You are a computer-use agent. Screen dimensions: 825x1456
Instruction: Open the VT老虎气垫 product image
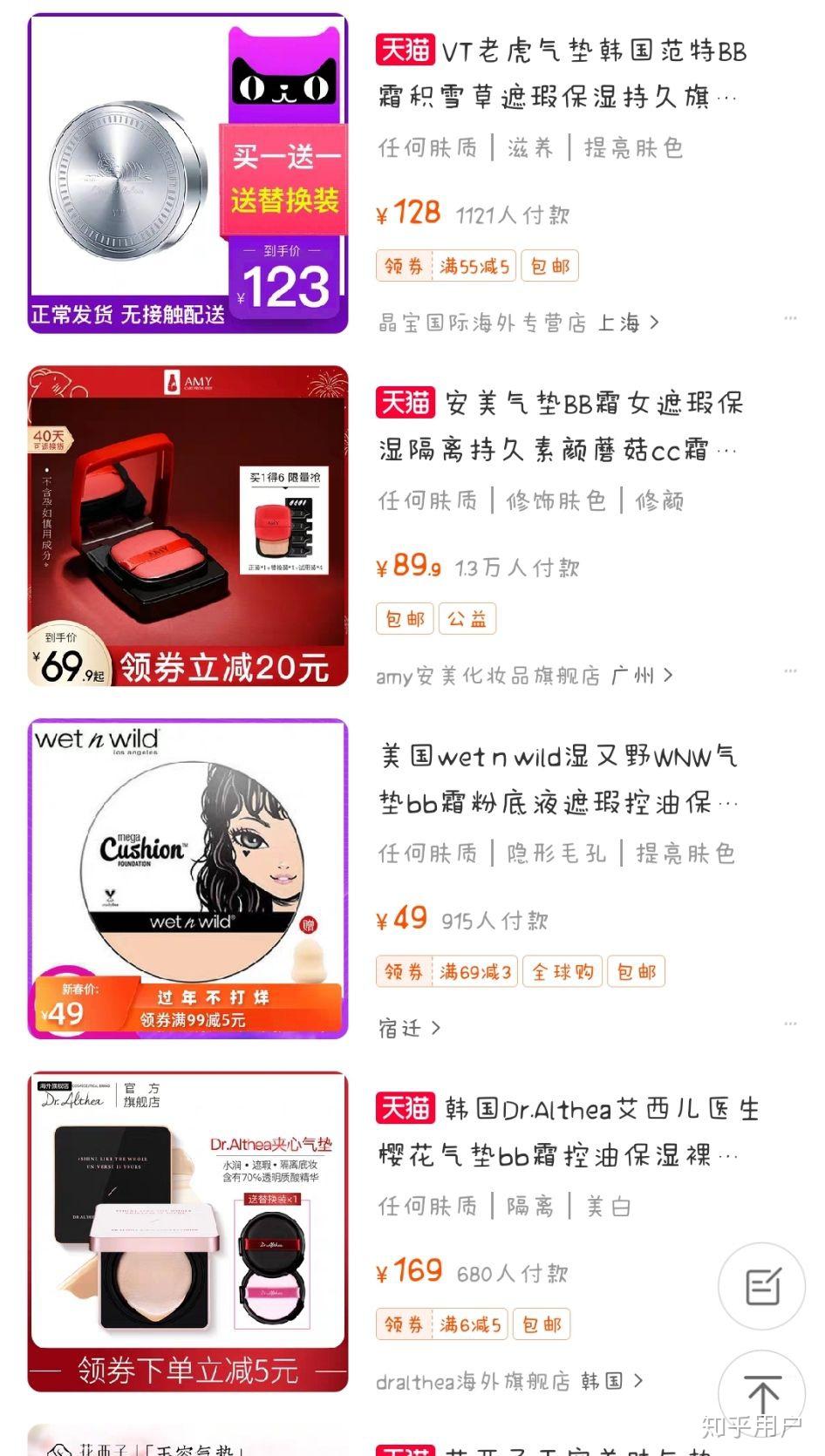coord(187,173)
